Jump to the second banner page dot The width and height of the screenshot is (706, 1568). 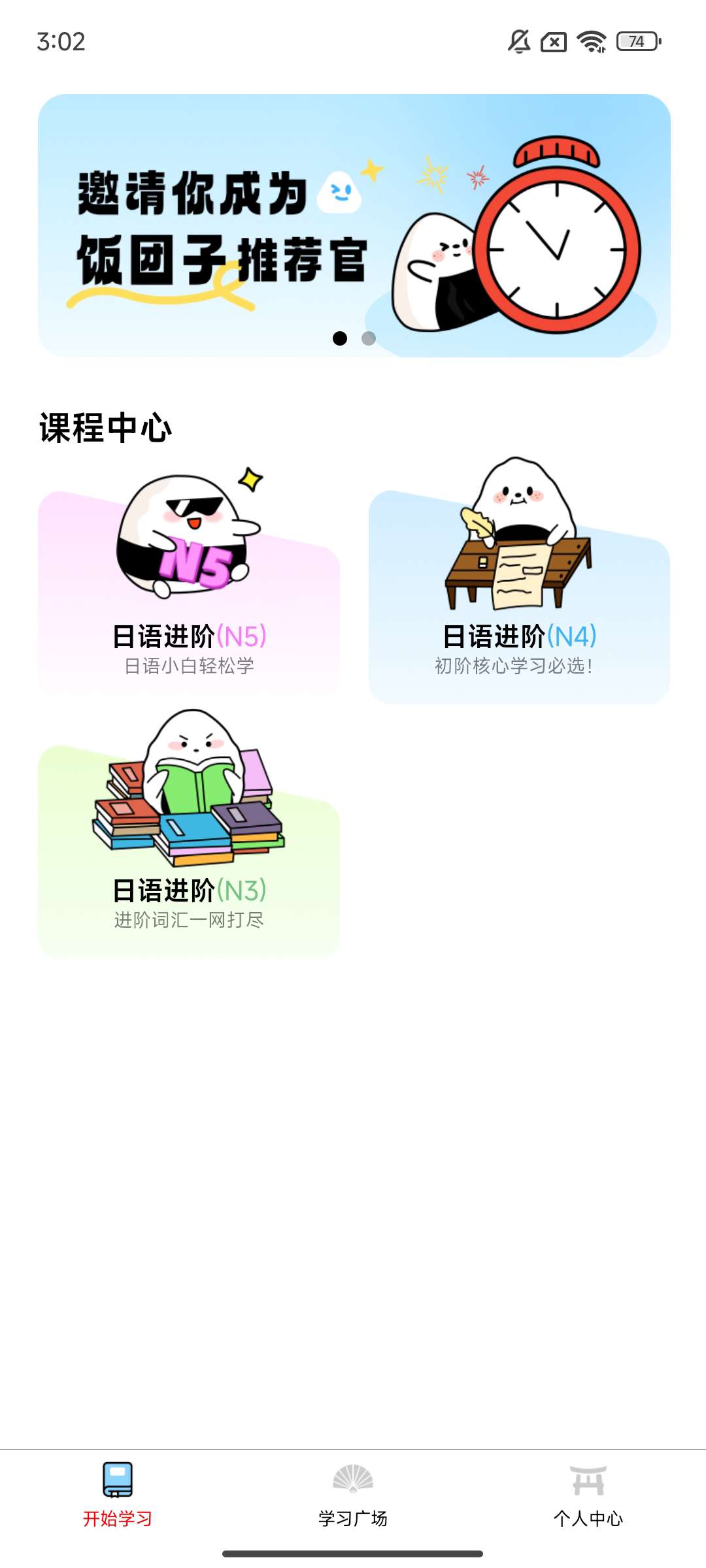point(369,338)
